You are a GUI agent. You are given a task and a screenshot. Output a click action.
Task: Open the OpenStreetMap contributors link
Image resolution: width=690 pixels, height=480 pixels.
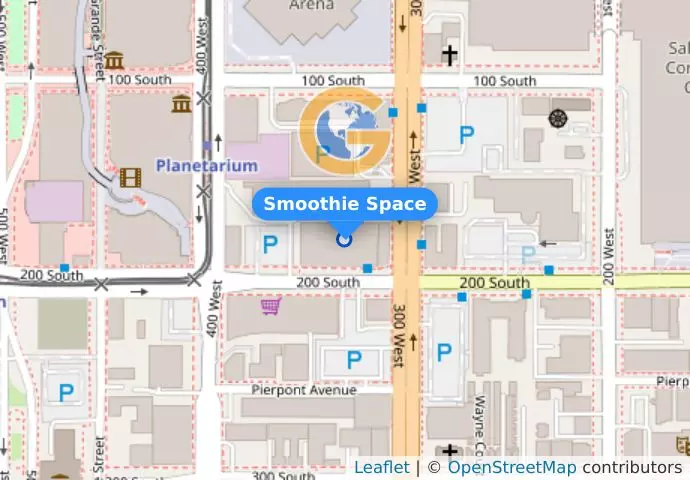coord(511,467)
